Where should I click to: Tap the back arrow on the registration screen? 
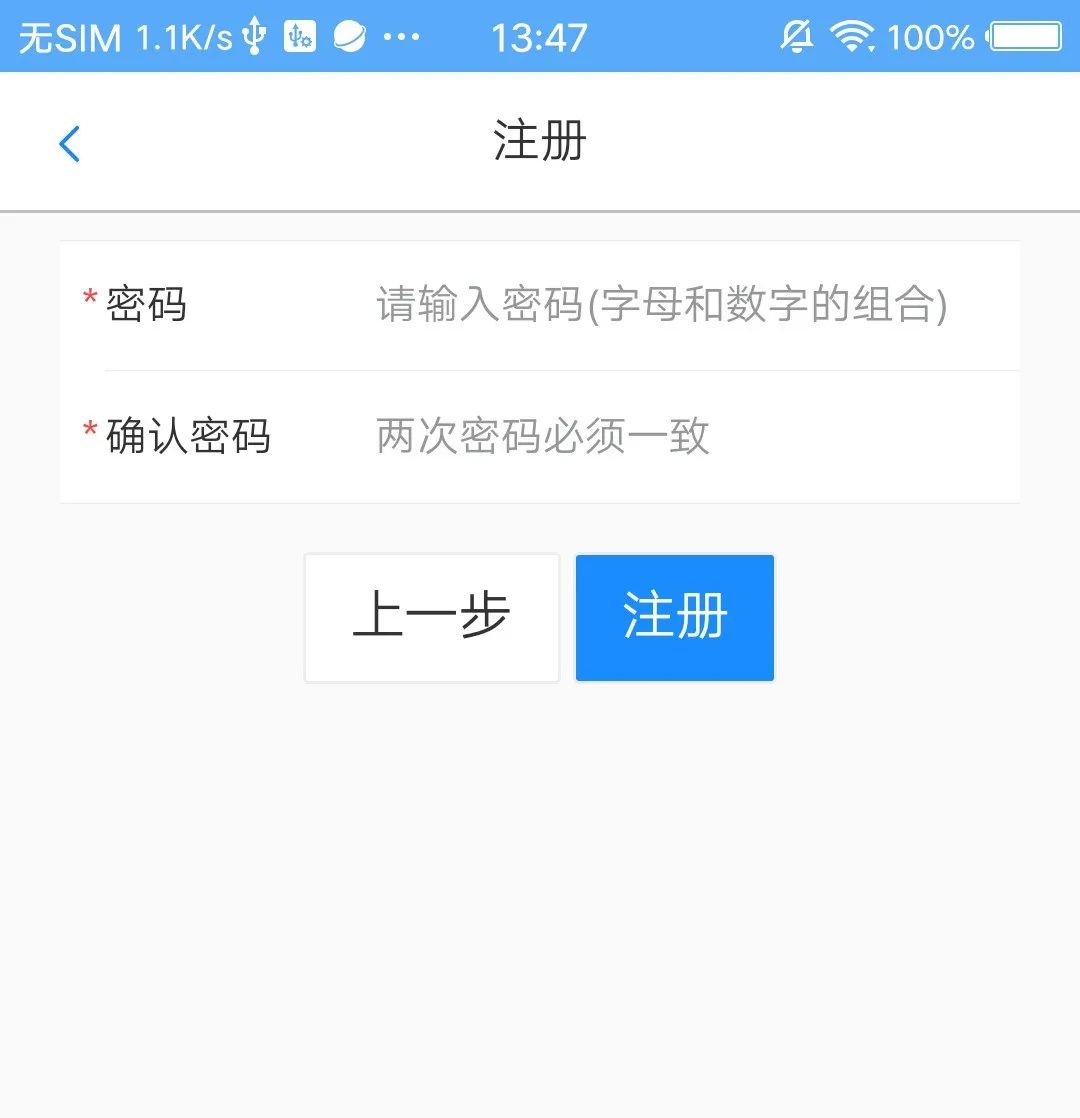click(68, 142)
